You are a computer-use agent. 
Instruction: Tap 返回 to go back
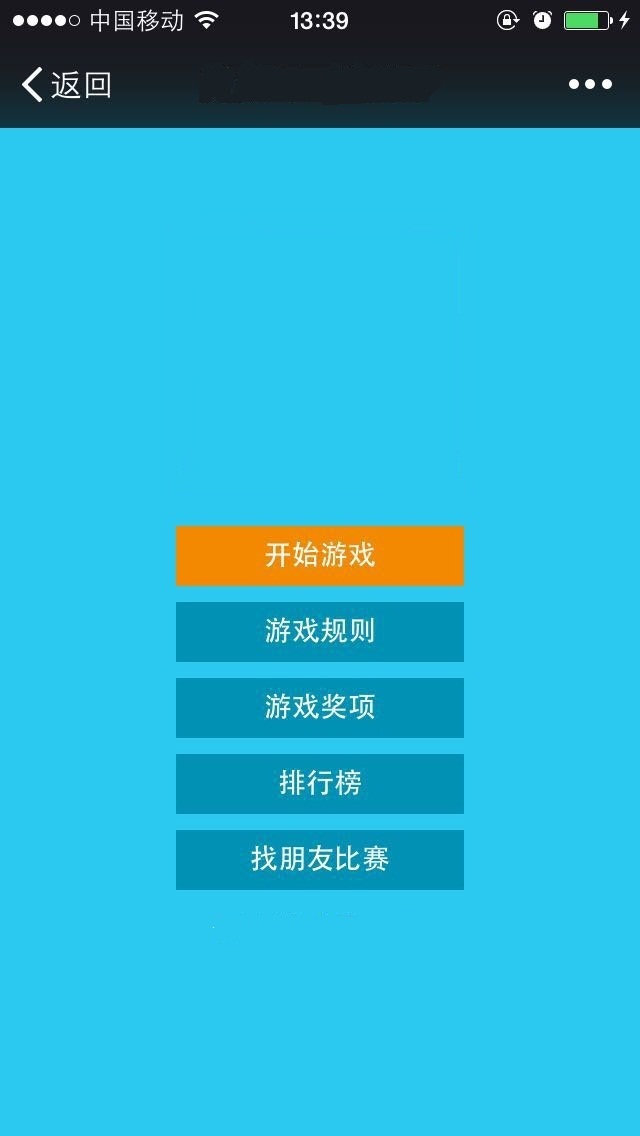pyautogui.click(x=66, y=85)
